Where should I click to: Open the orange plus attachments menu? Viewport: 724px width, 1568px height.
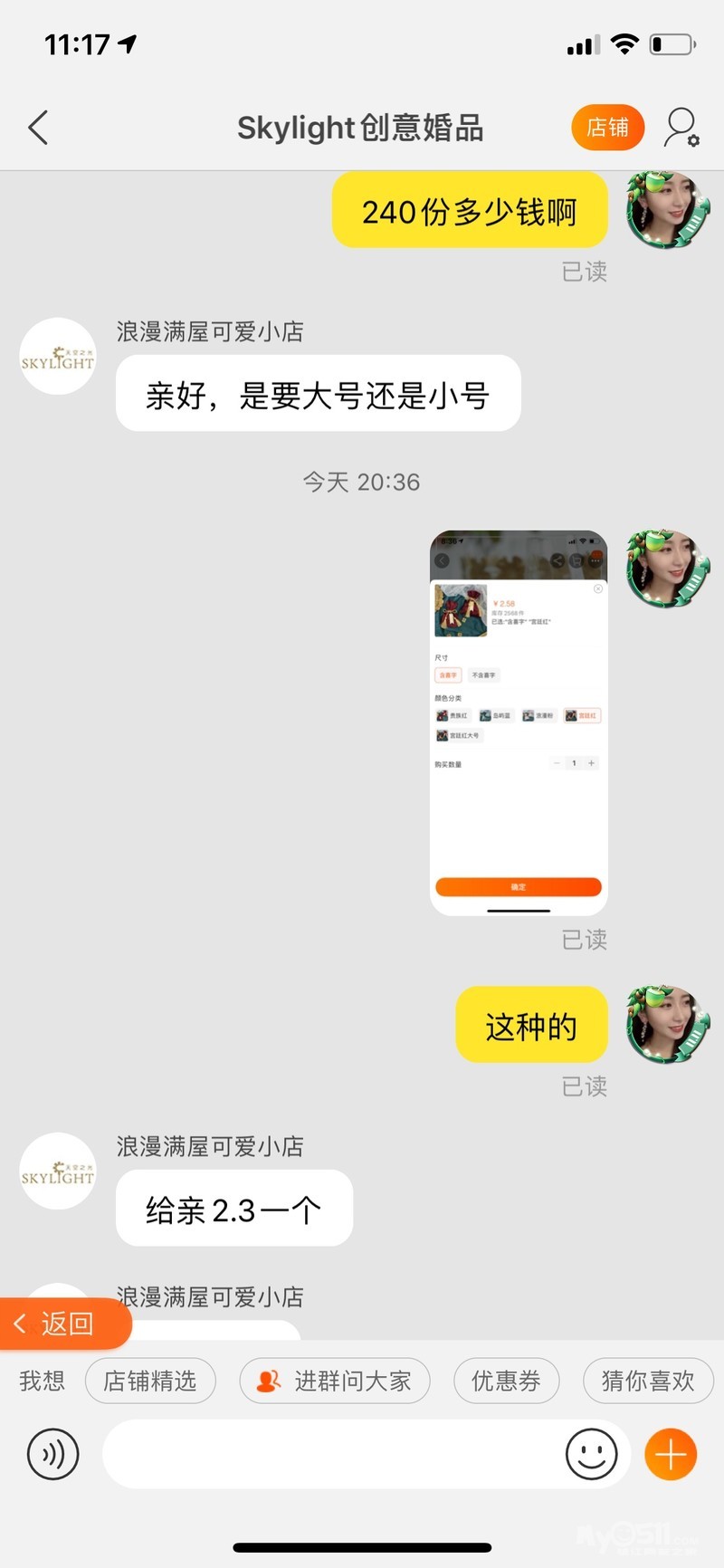point(671,1454)
